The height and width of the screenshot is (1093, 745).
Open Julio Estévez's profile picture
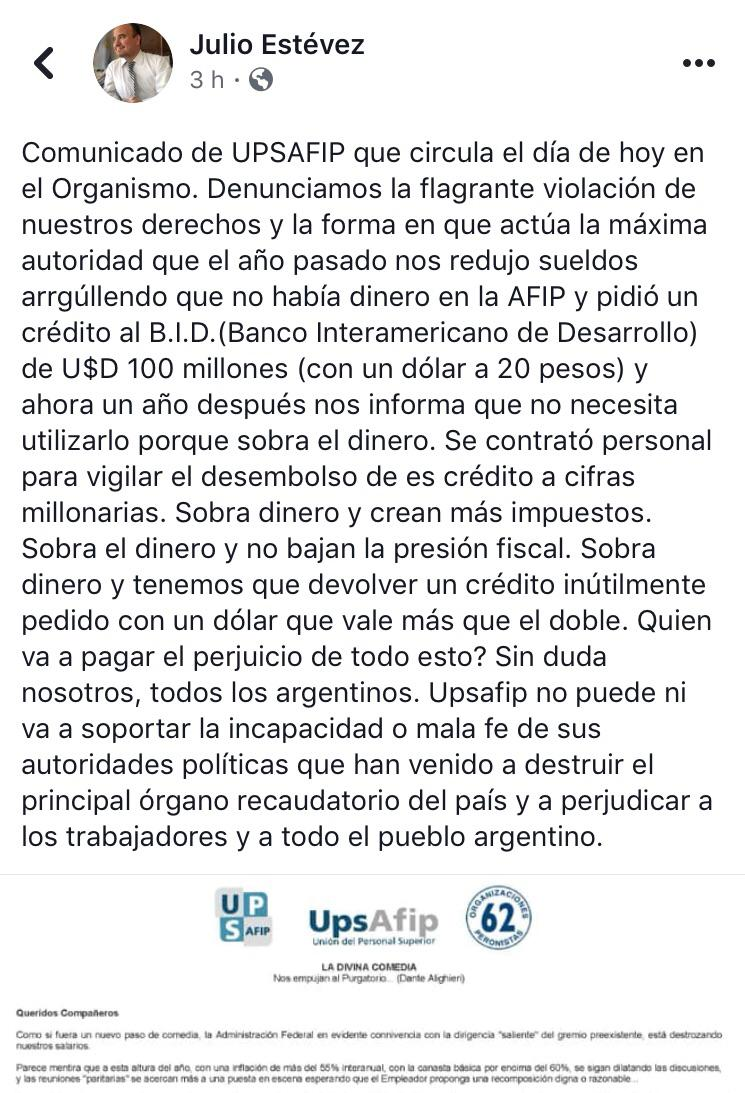click(132, 63)
